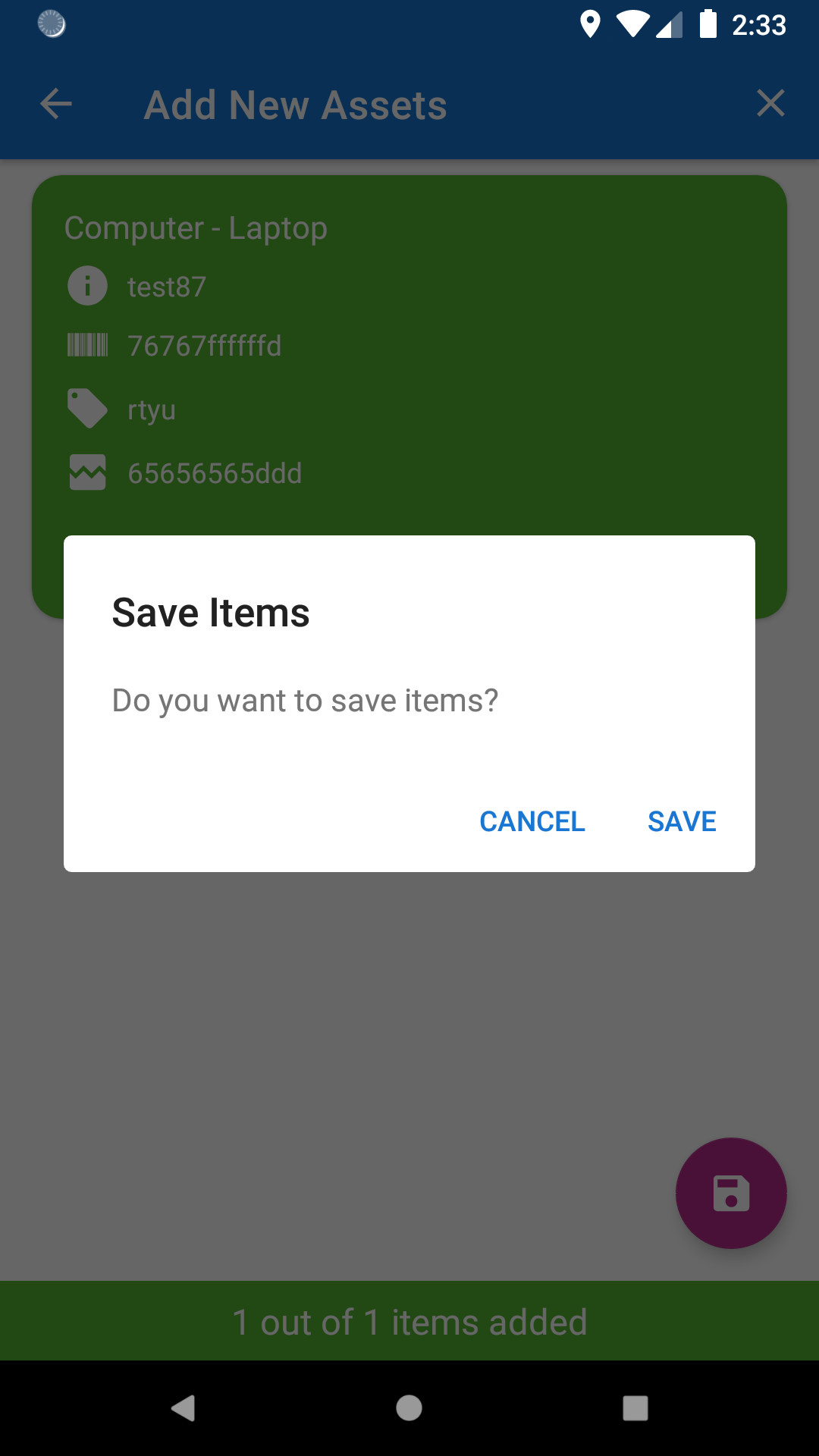Confirm saving items with SAVE
This screenshot has width=819, height=1456.
[682, 821]
